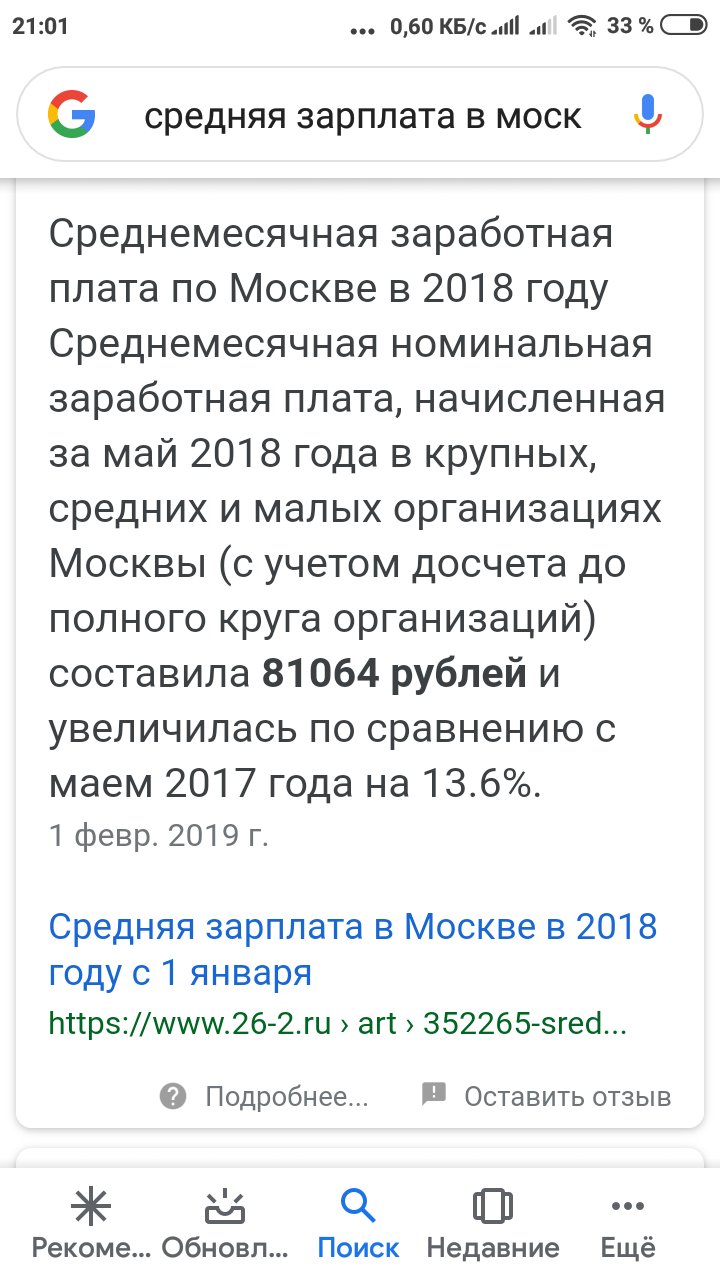Switch to the Рекомендации tab
Image resolution: width=720 pixels, height=1280 pixels.
coord(91,1223)
